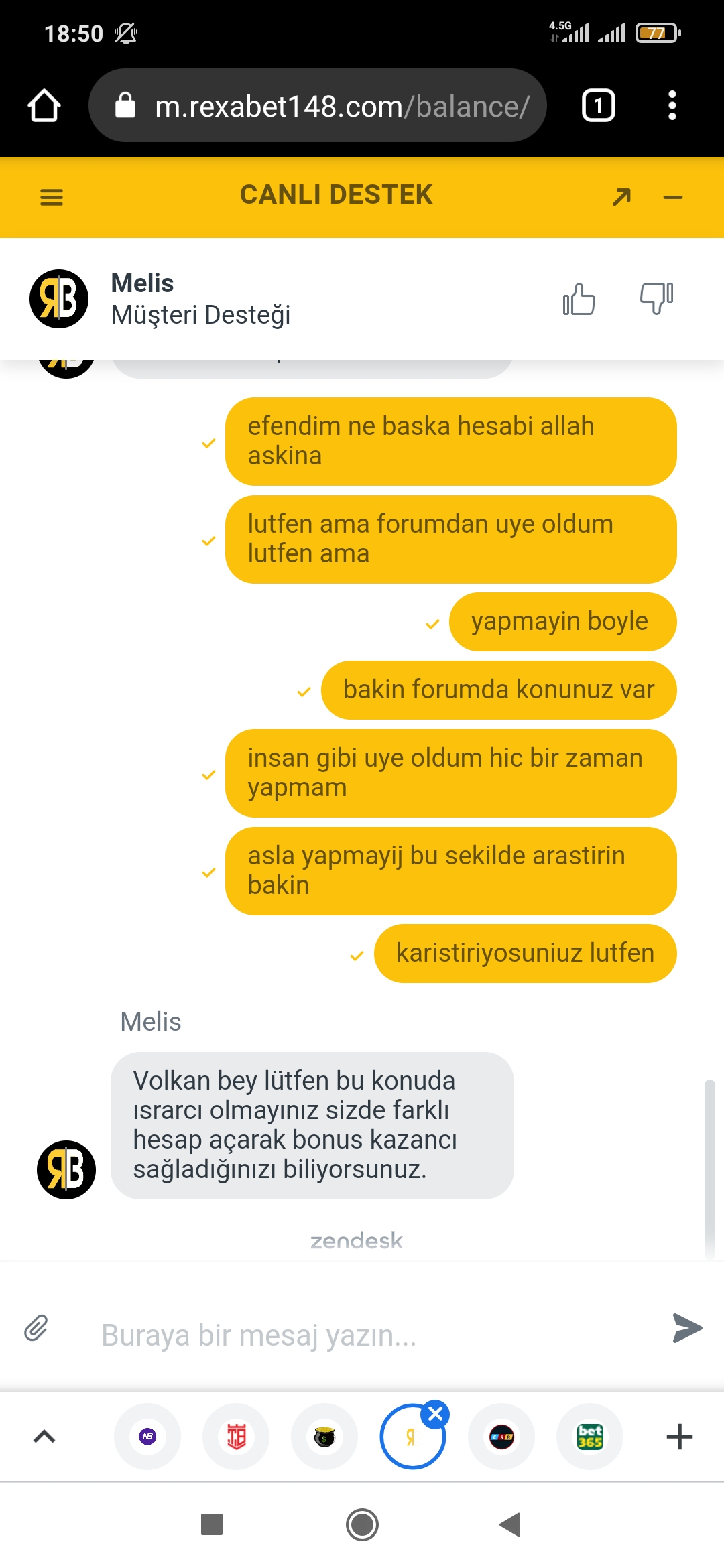The height and width of the screenshot is (1568, 724).
Task: Go back with system back button
Action: (x=510, y=1524)
